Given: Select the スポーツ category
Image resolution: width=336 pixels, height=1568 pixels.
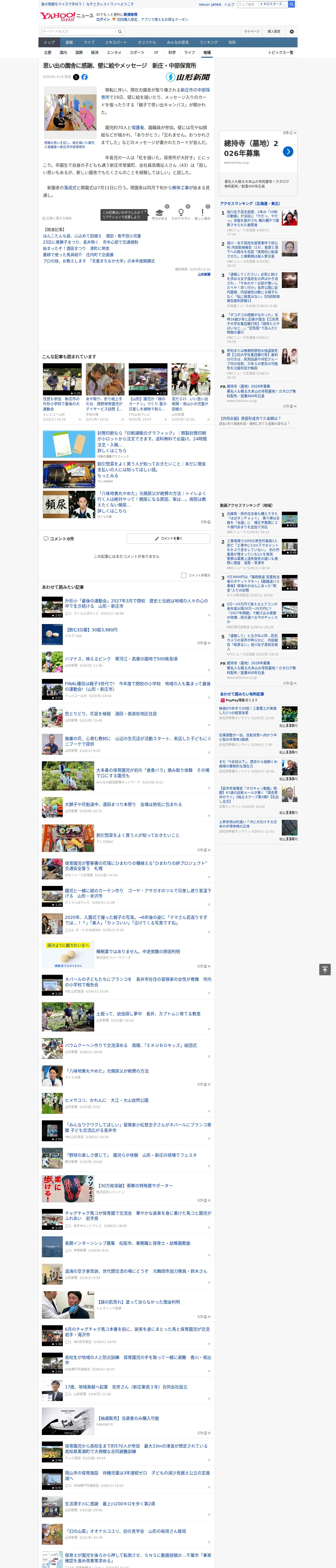Looking at the screenshot, I should (x=137, y=52).
